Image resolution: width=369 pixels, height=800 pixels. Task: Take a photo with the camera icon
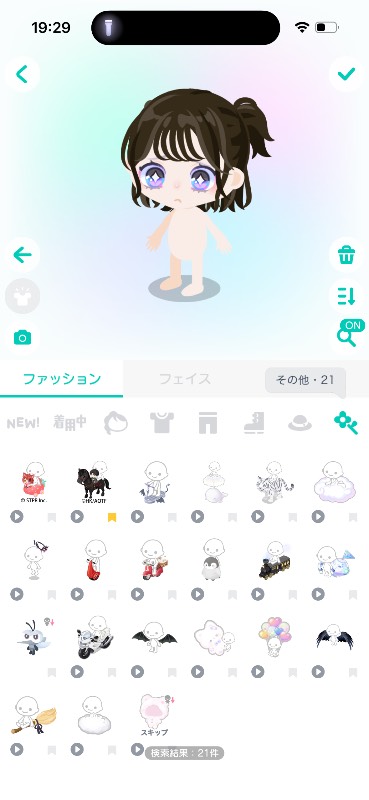[22, 337]
